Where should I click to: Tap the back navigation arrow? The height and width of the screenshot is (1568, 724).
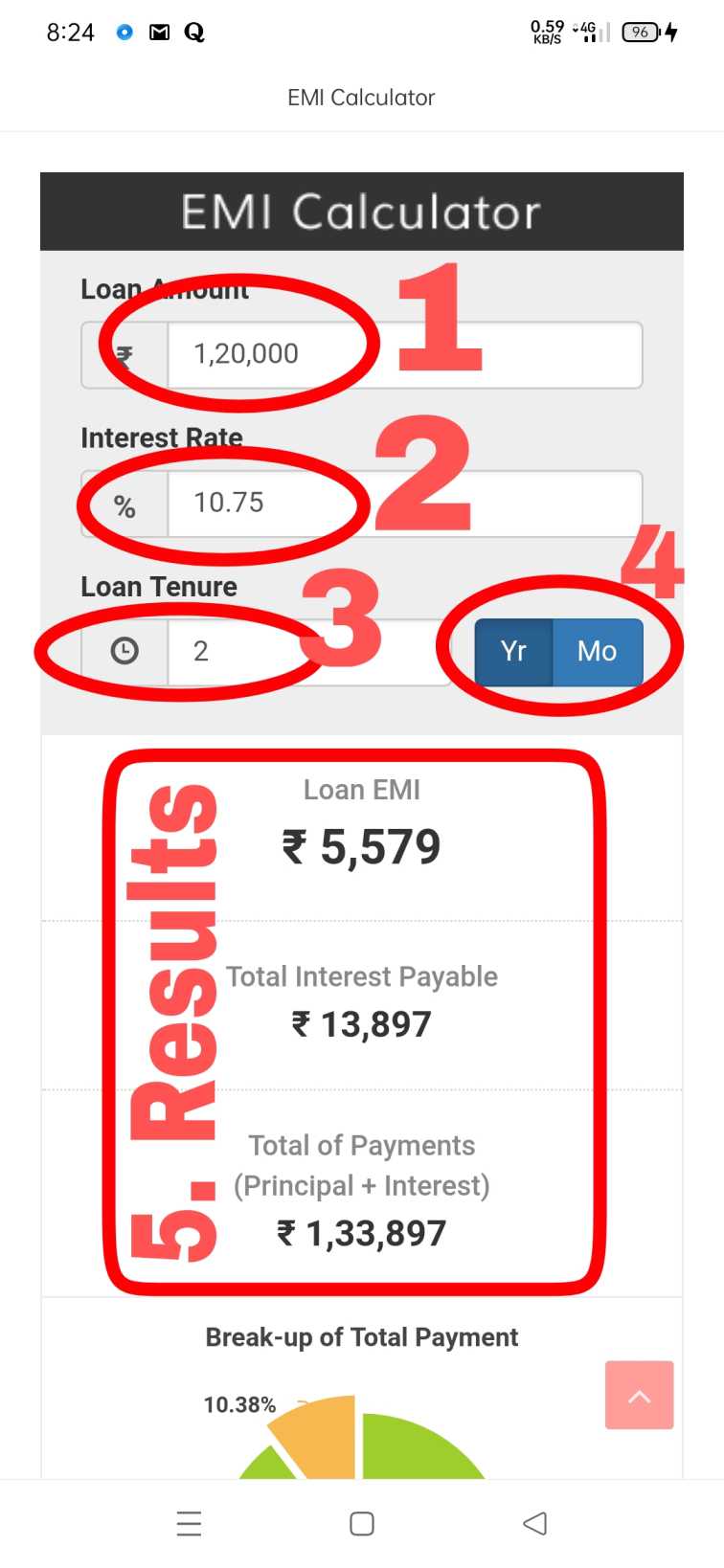coord(534,1523)
